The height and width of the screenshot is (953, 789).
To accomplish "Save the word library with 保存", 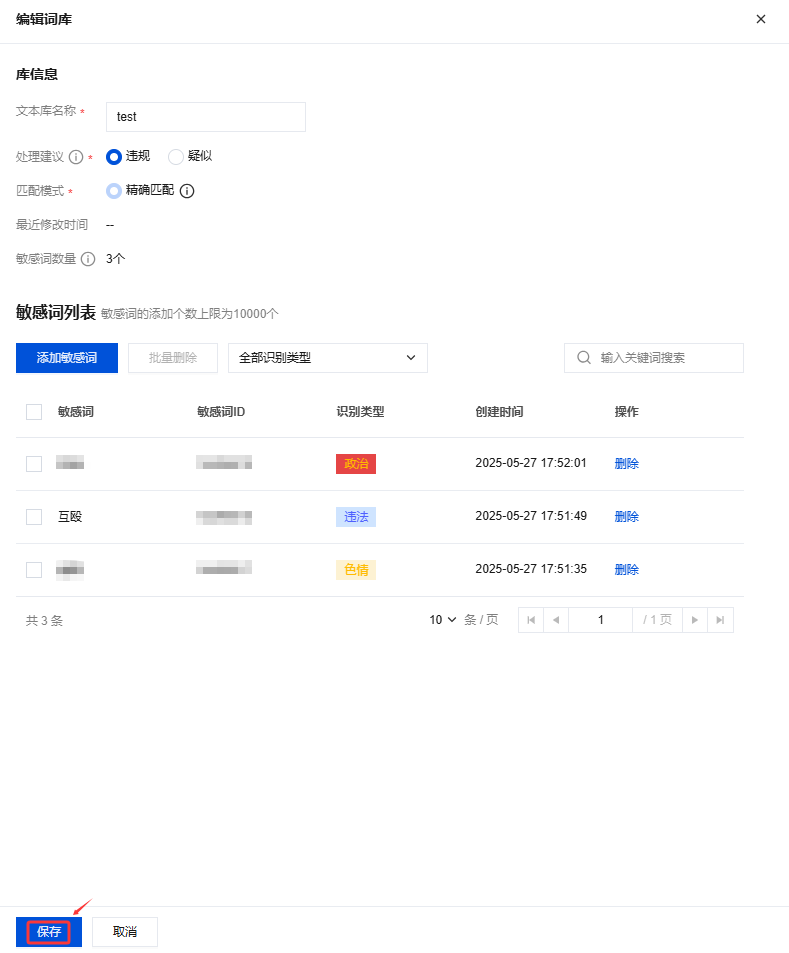I will [49, 932].
